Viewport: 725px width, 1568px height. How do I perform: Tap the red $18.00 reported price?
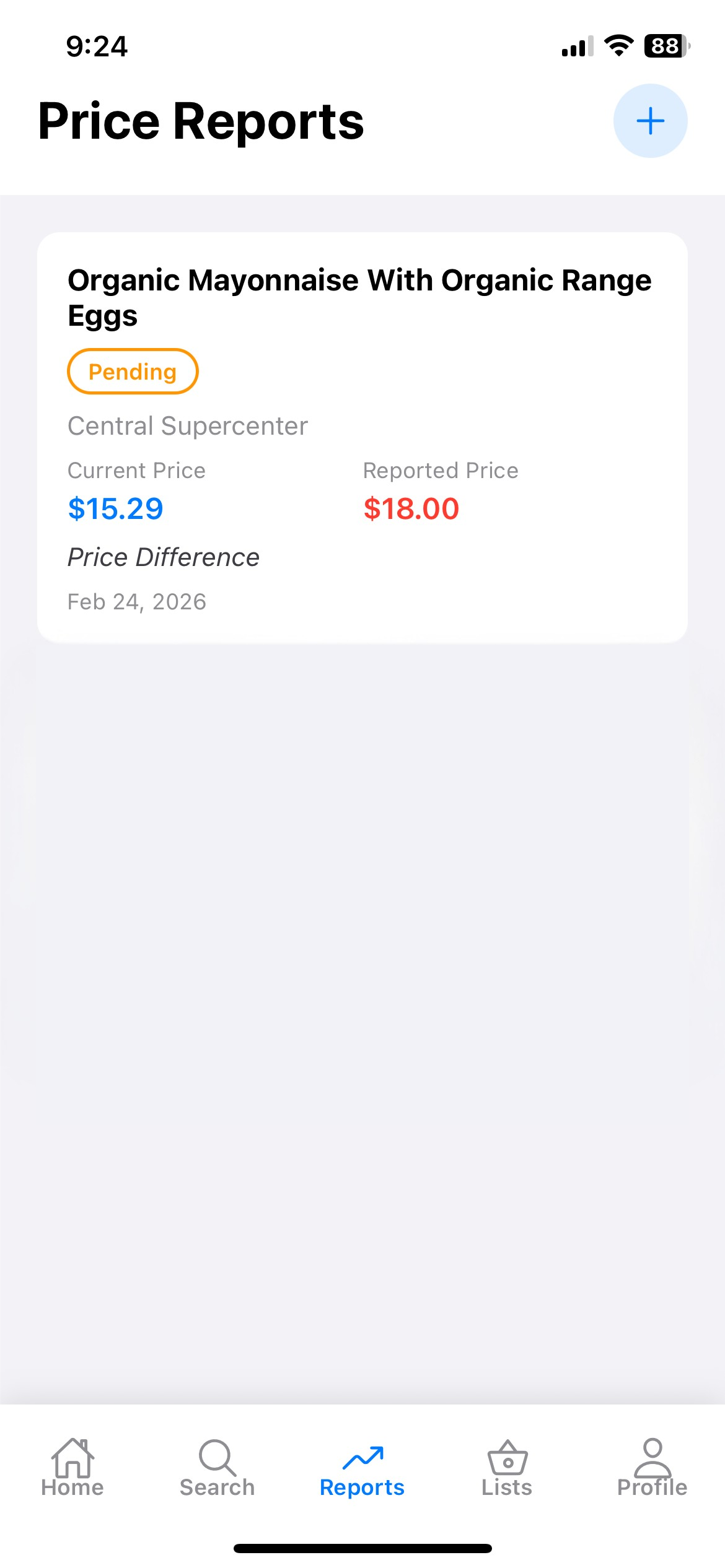(x=411, y=508)
